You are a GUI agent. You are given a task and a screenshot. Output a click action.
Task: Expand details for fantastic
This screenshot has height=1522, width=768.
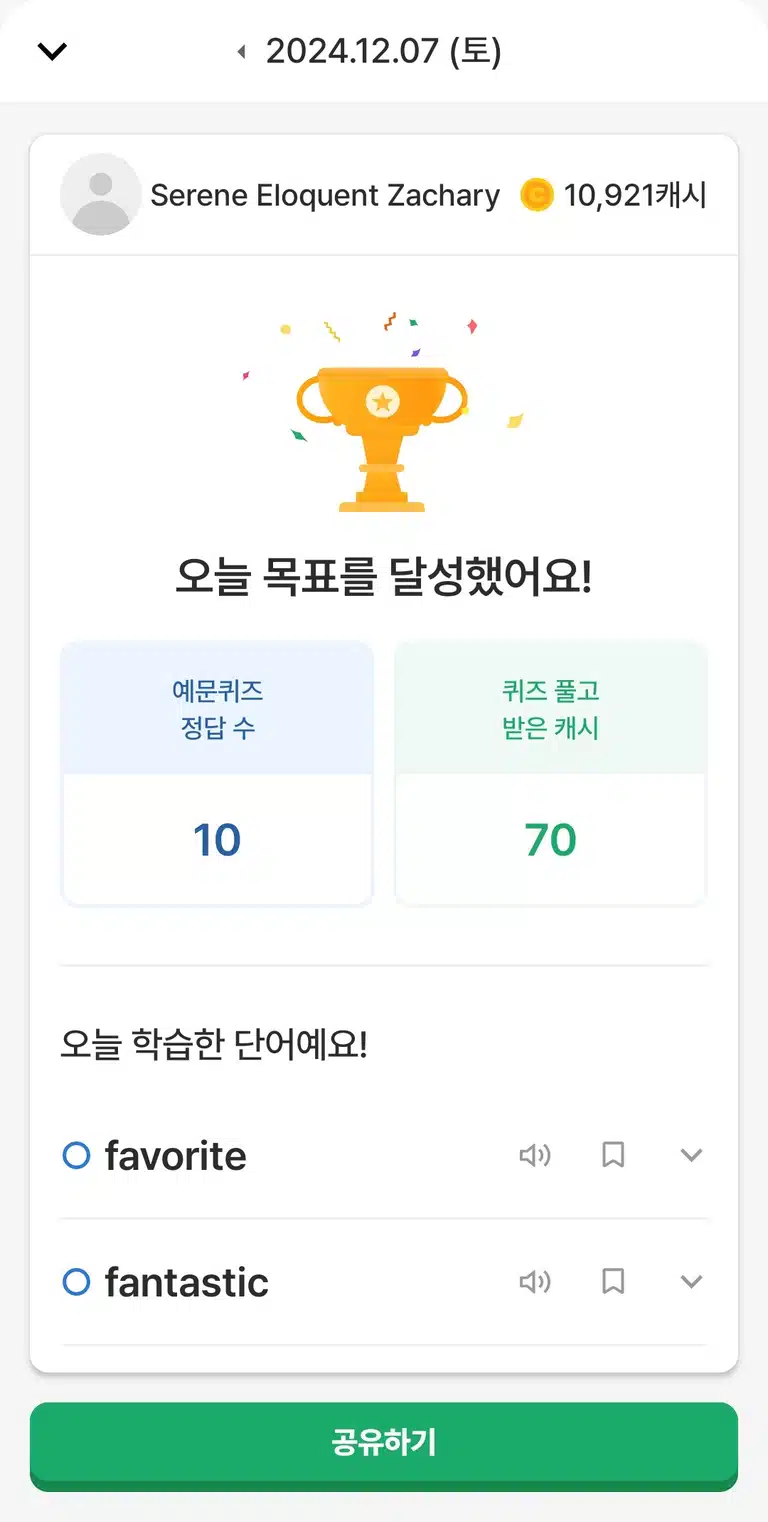[691, 1282]
